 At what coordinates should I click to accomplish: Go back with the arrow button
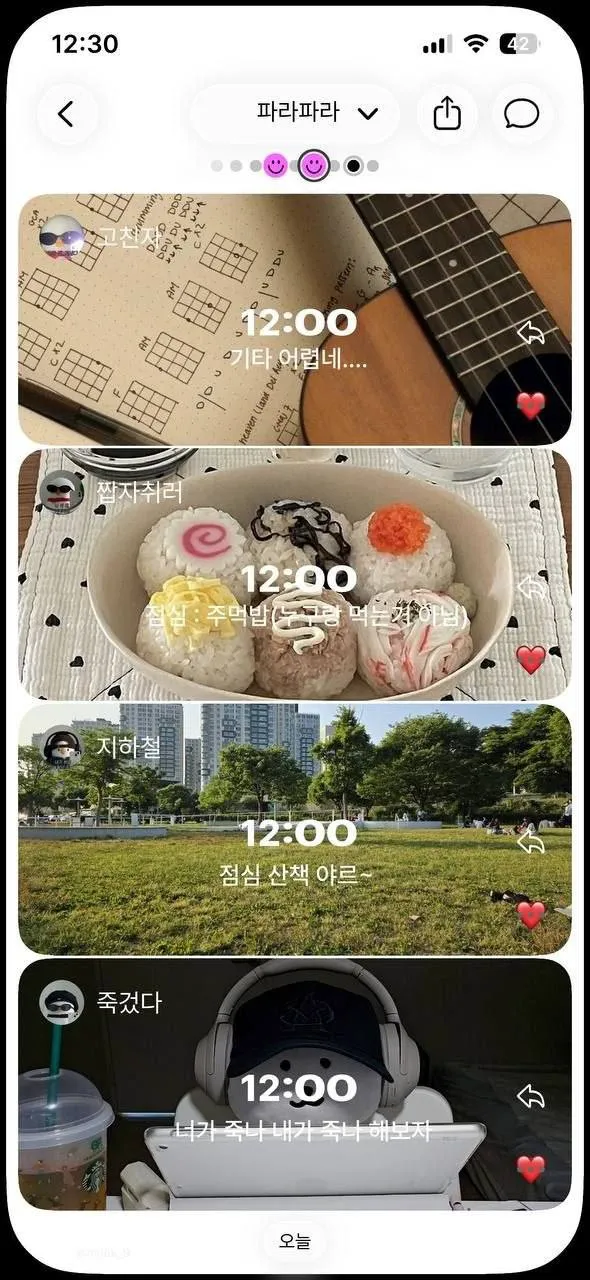[67, 114]
